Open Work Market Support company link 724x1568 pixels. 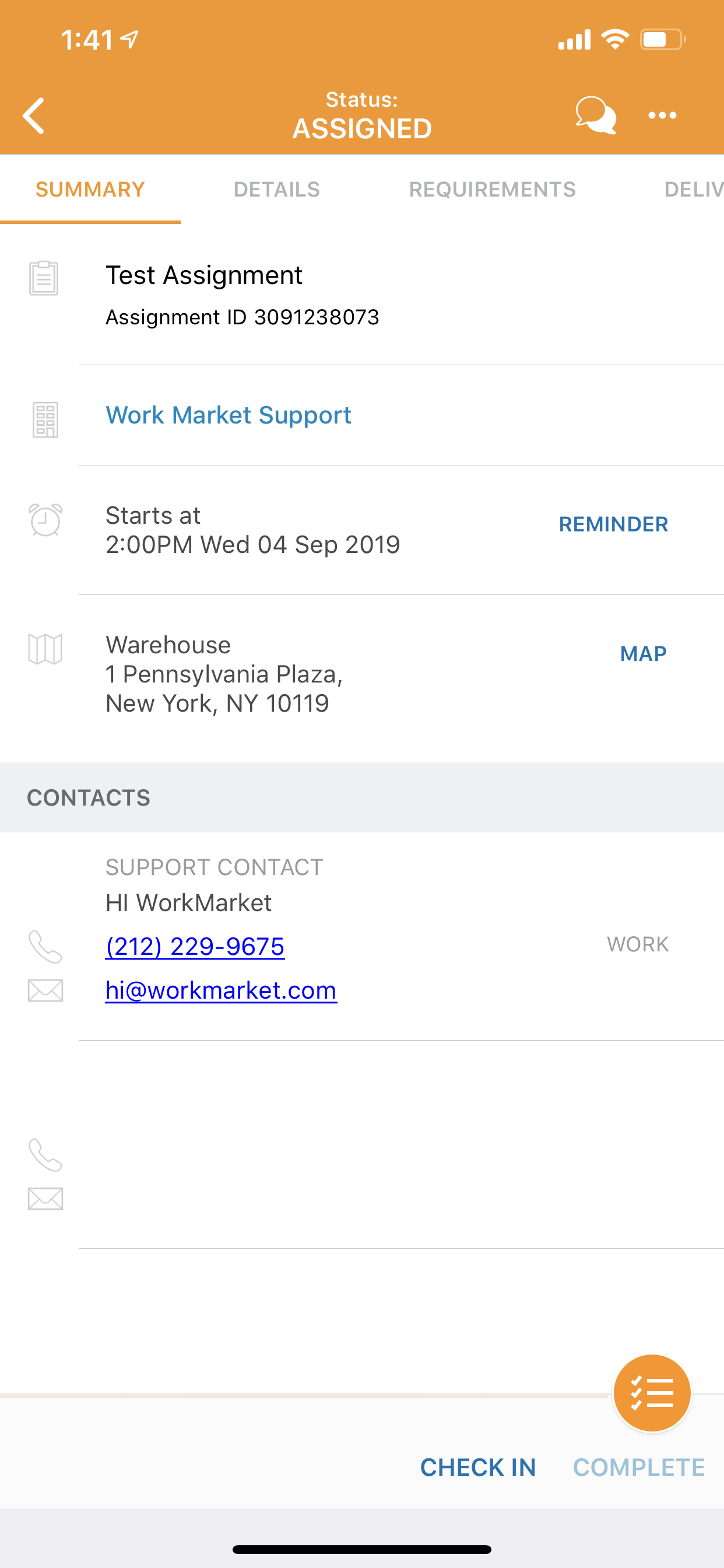click(x=228, y=415)
